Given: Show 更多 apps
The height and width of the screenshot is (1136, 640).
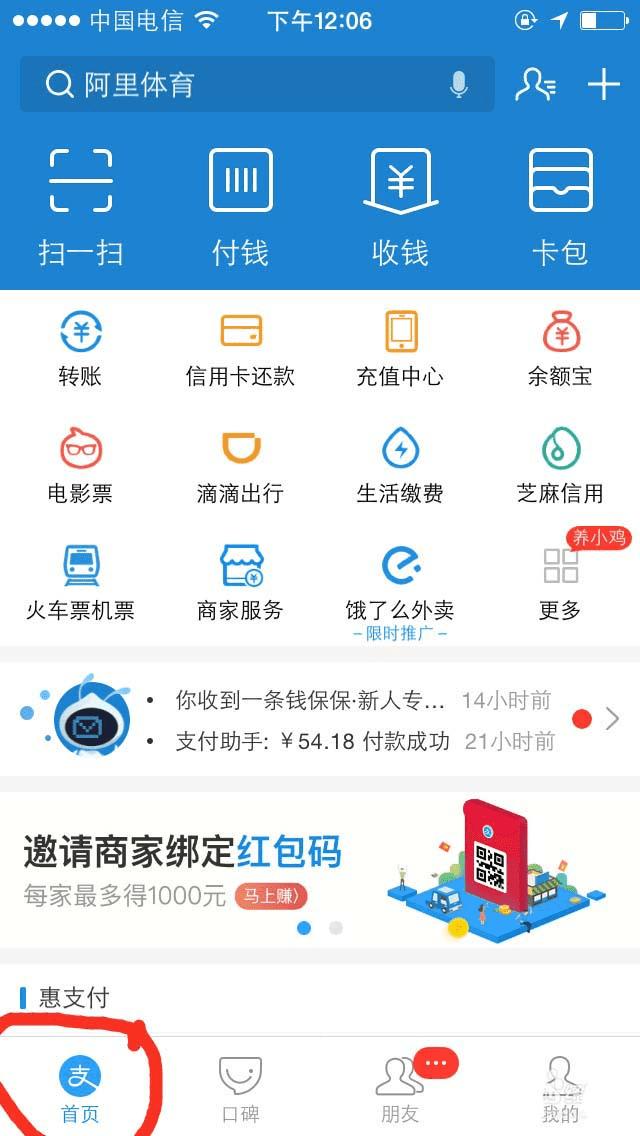Looking at the screenshot, I should [560, 583].
